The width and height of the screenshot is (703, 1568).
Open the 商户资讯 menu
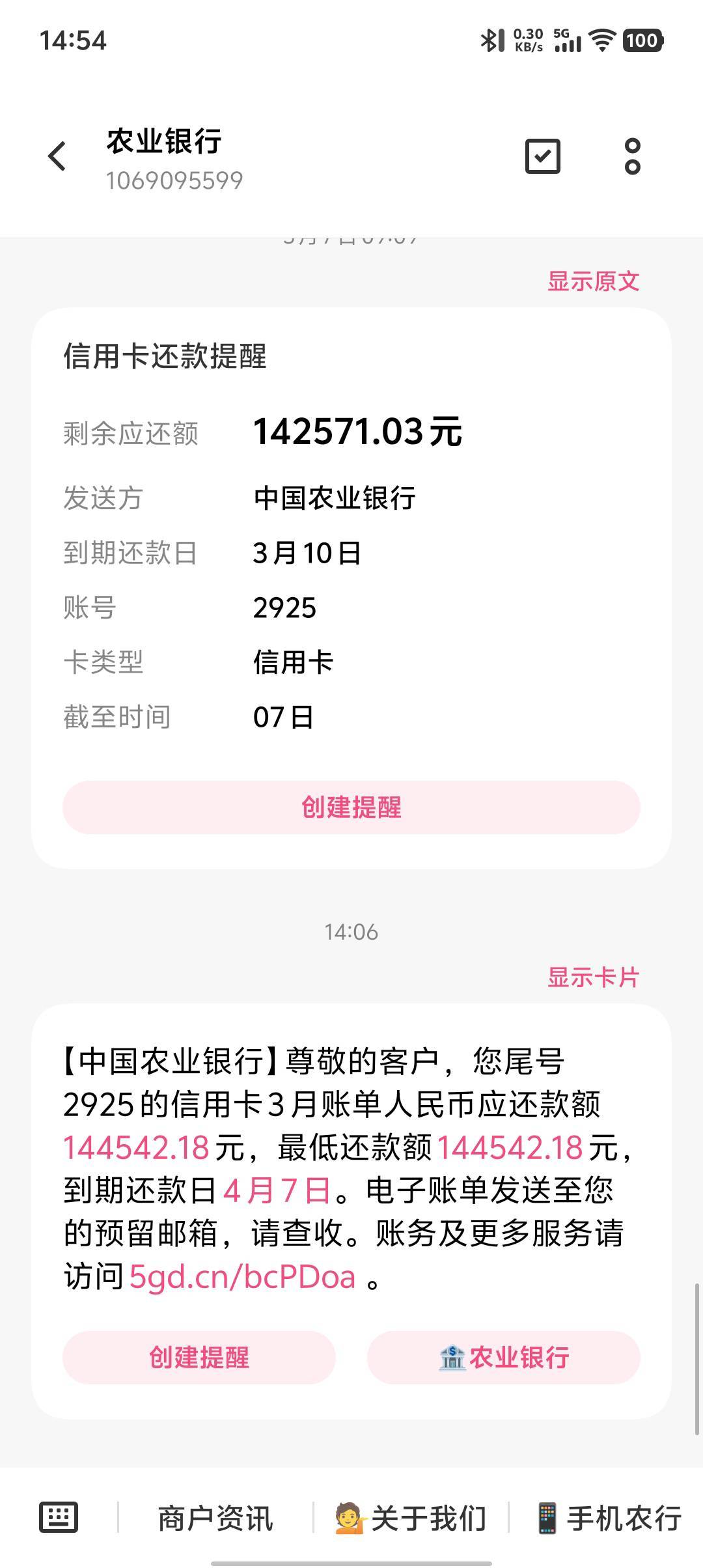click(215, 1519)
